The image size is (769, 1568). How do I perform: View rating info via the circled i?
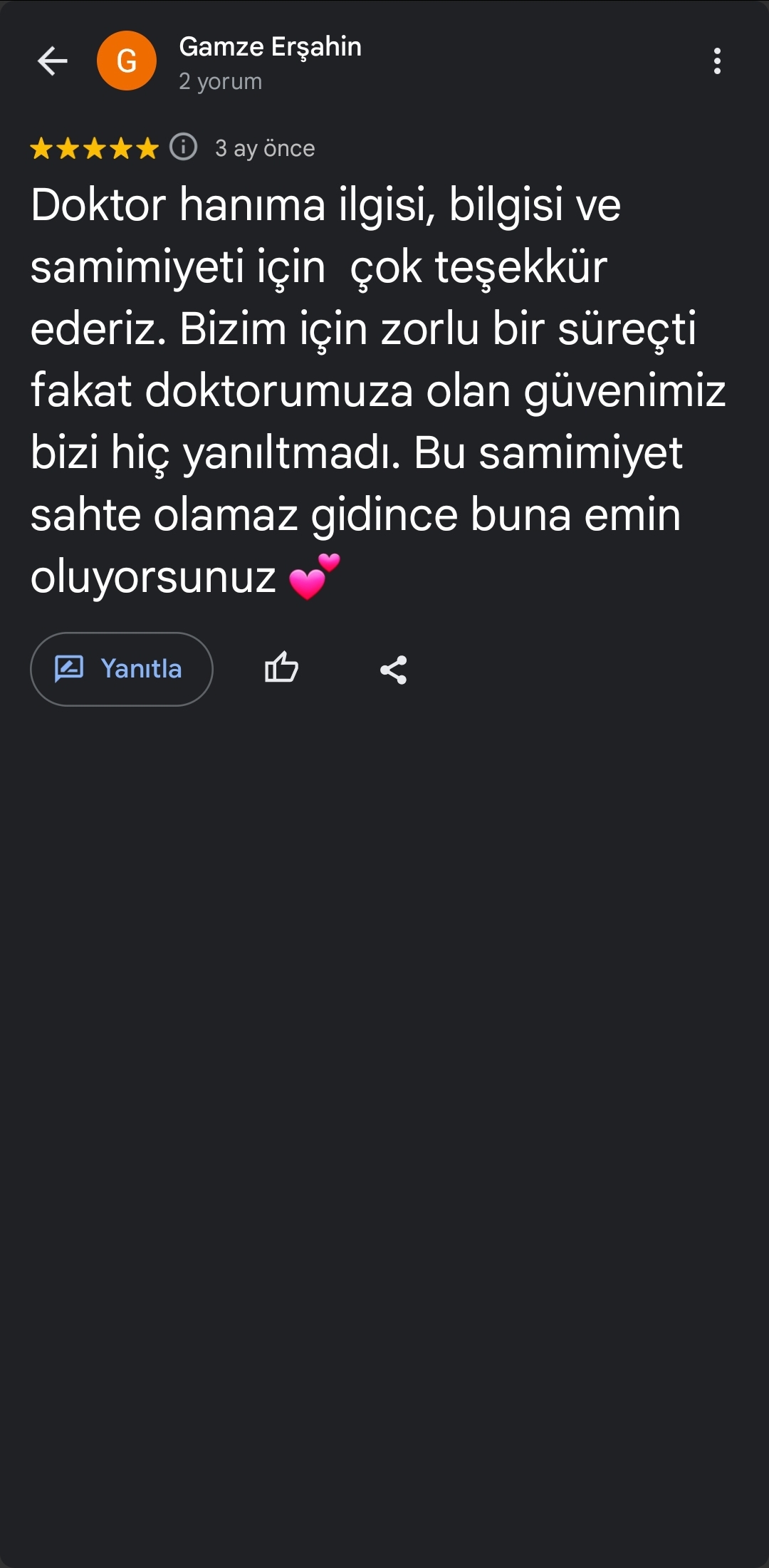pyautogui.click(x=183, y=147)
